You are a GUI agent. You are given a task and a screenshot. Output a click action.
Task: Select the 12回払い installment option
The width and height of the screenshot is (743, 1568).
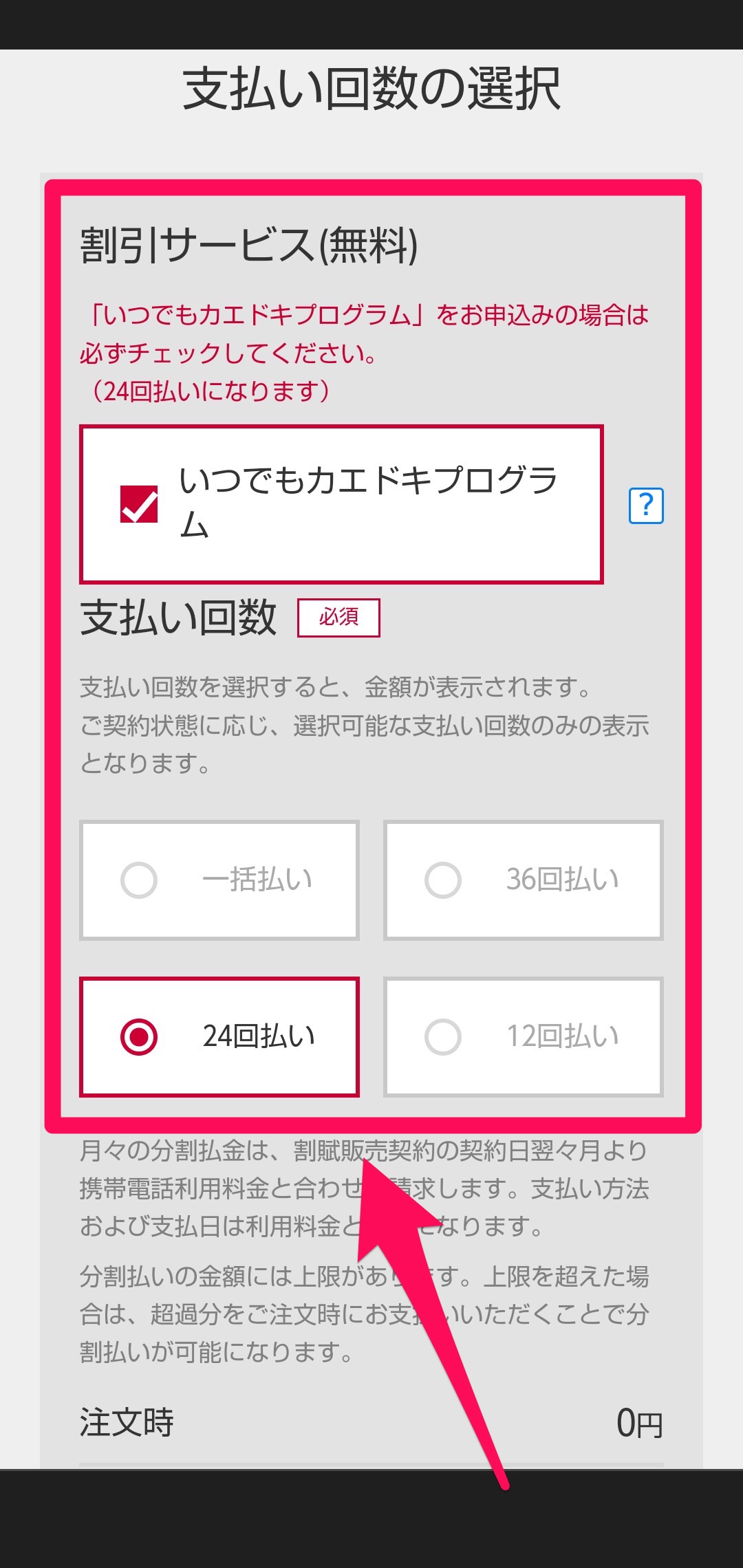[524, 1035]
